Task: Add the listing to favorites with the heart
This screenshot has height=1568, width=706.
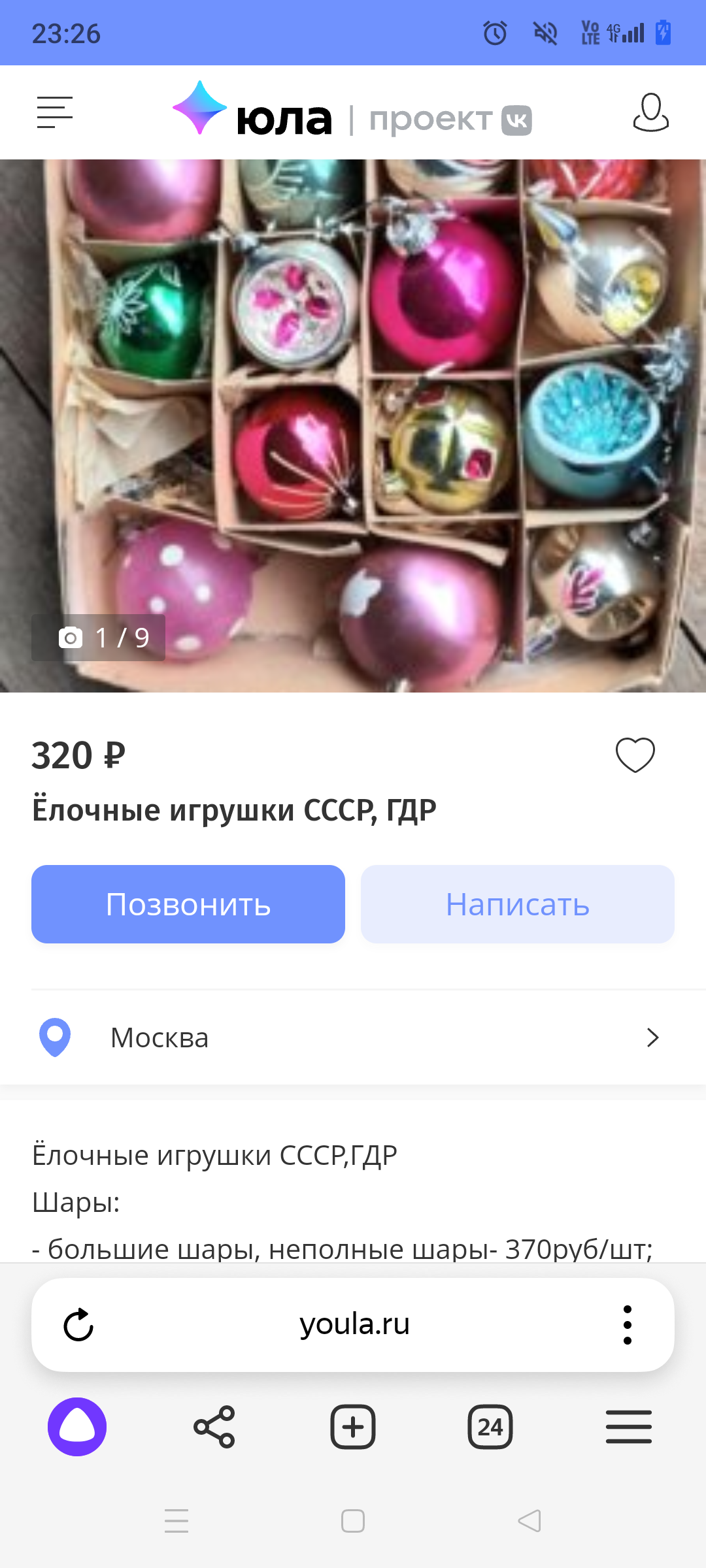Action: point(635,755)
